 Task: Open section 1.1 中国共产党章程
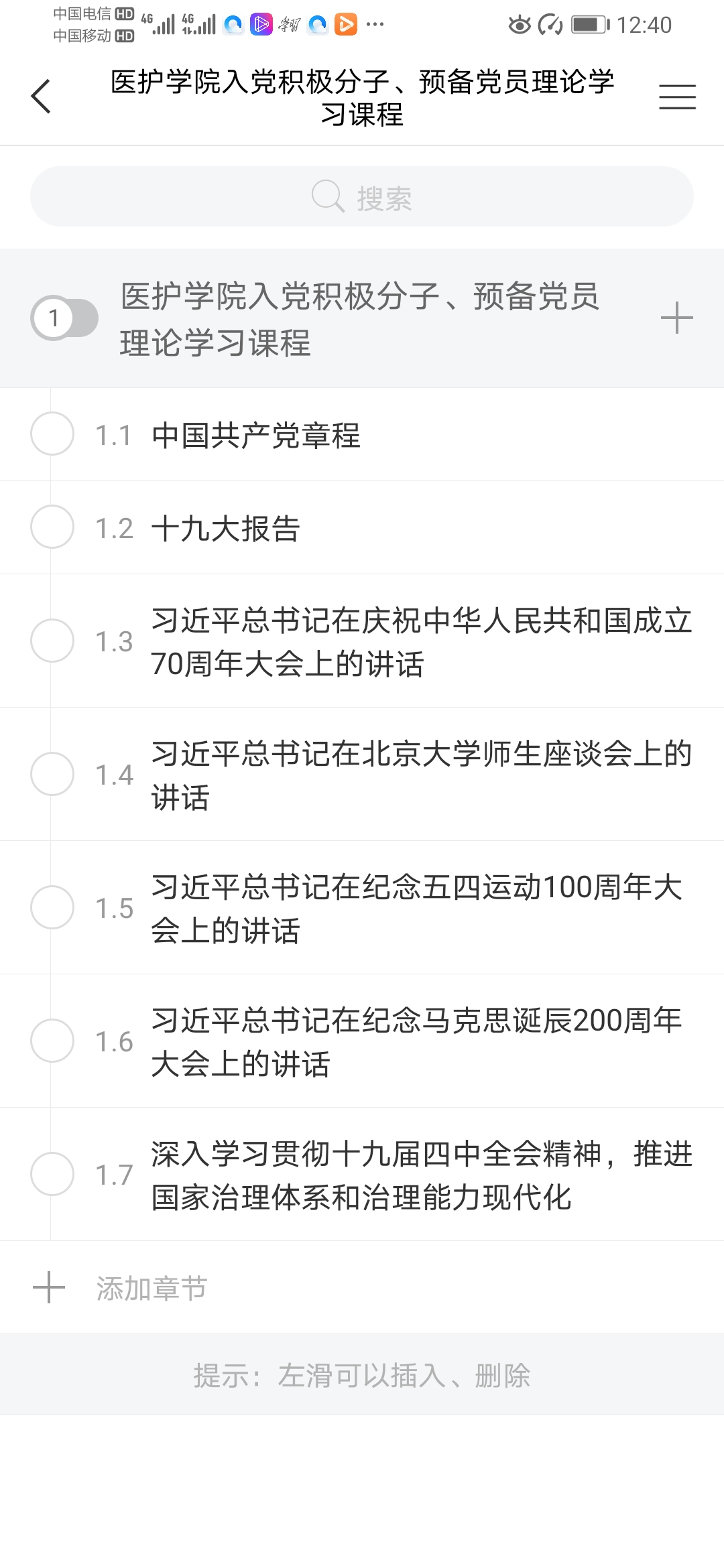[256, 436]
